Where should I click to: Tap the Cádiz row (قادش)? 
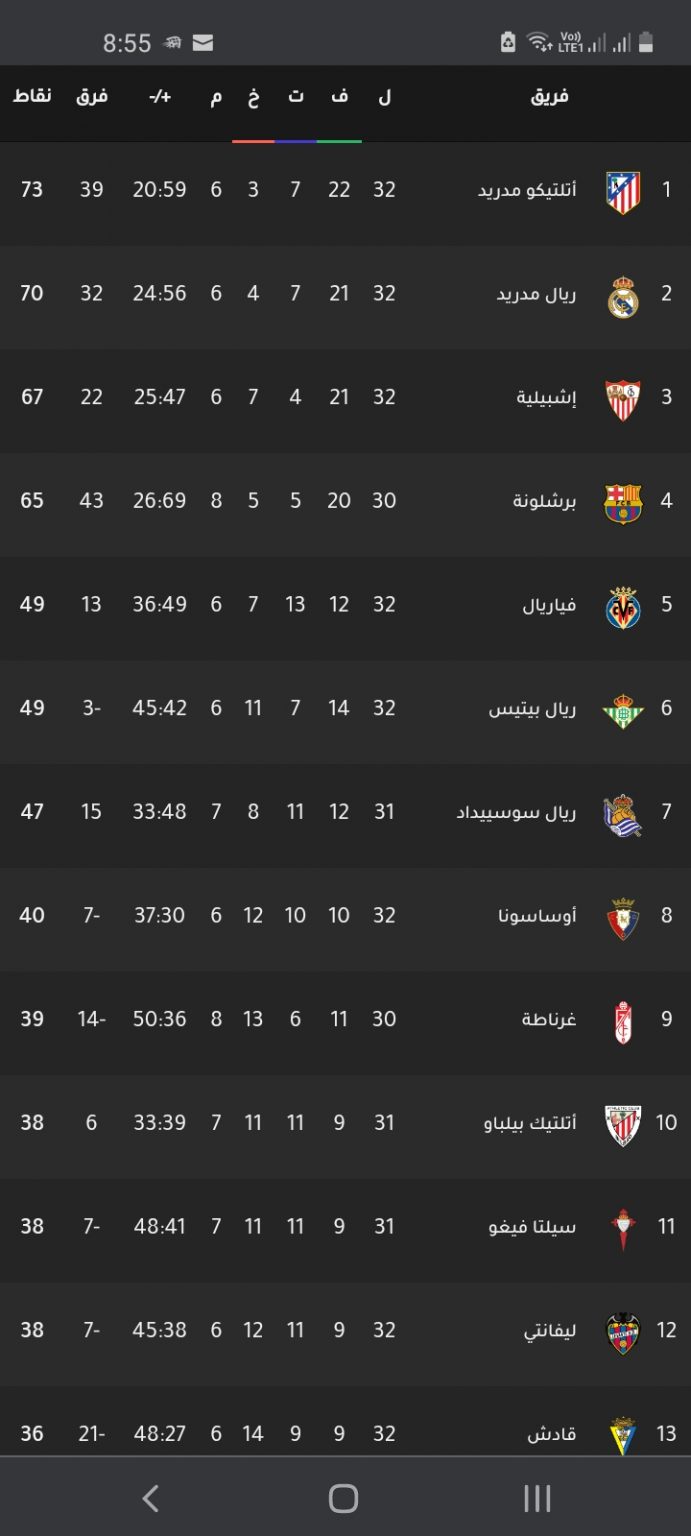[345, 1421]
